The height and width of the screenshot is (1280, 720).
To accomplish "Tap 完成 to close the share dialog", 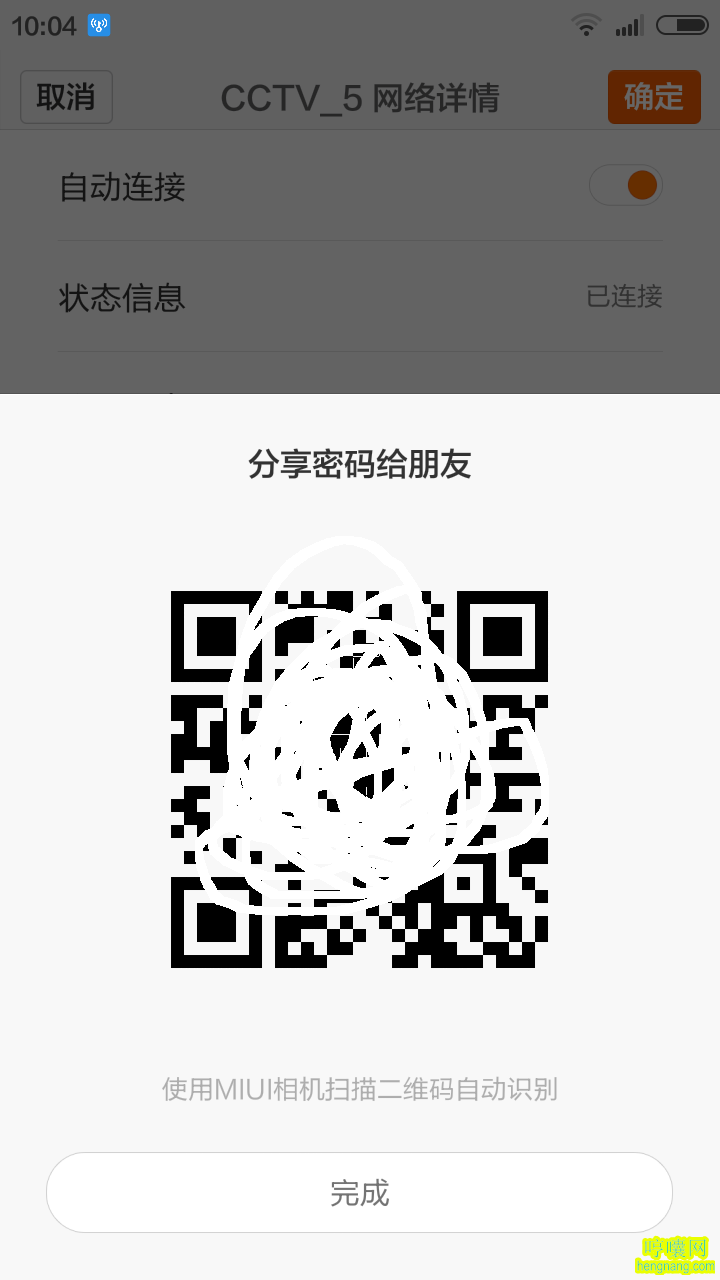I will [x=359, y=1192].
